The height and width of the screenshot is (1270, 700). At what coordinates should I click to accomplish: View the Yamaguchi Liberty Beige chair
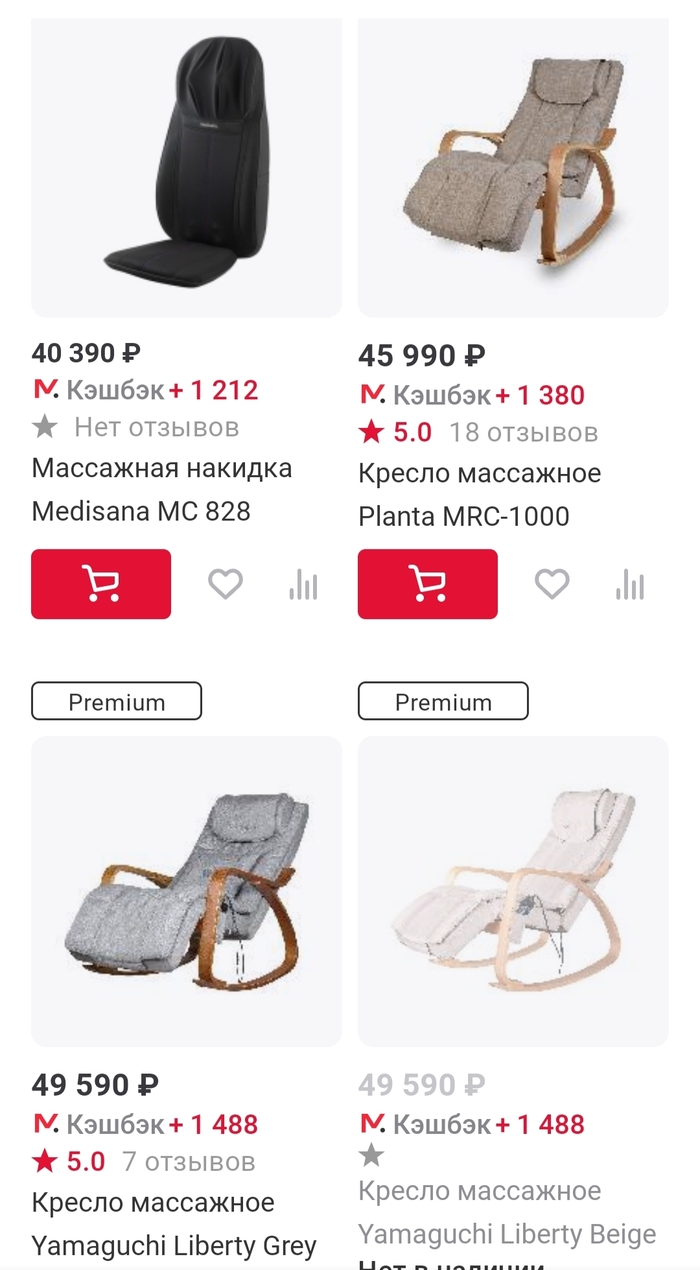513,891
